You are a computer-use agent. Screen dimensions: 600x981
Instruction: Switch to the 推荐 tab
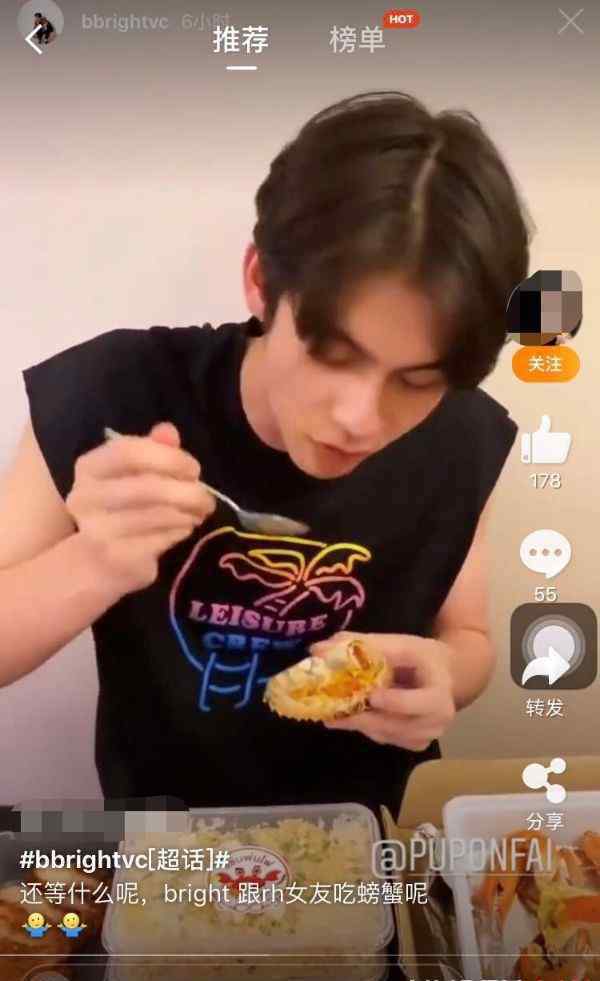[x=241, y=40]
